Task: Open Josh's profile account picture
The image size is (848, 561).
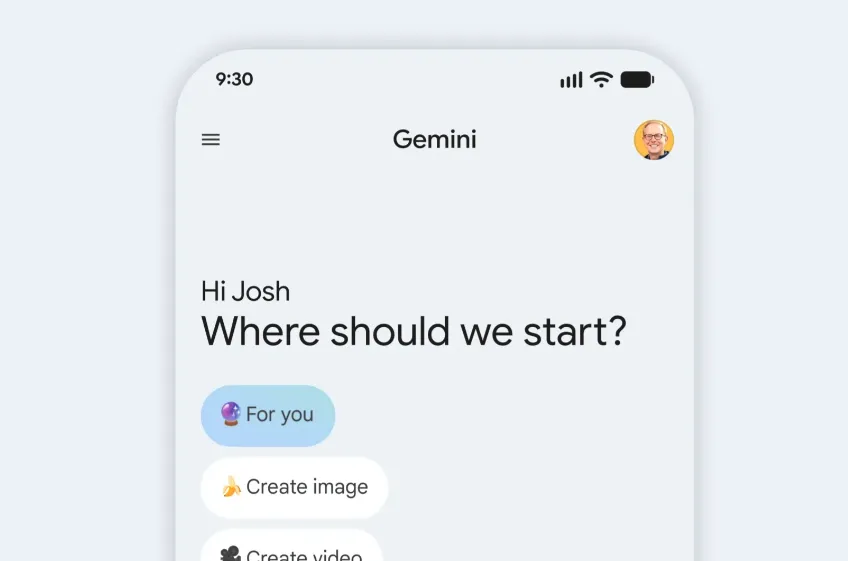Action: 653,140
